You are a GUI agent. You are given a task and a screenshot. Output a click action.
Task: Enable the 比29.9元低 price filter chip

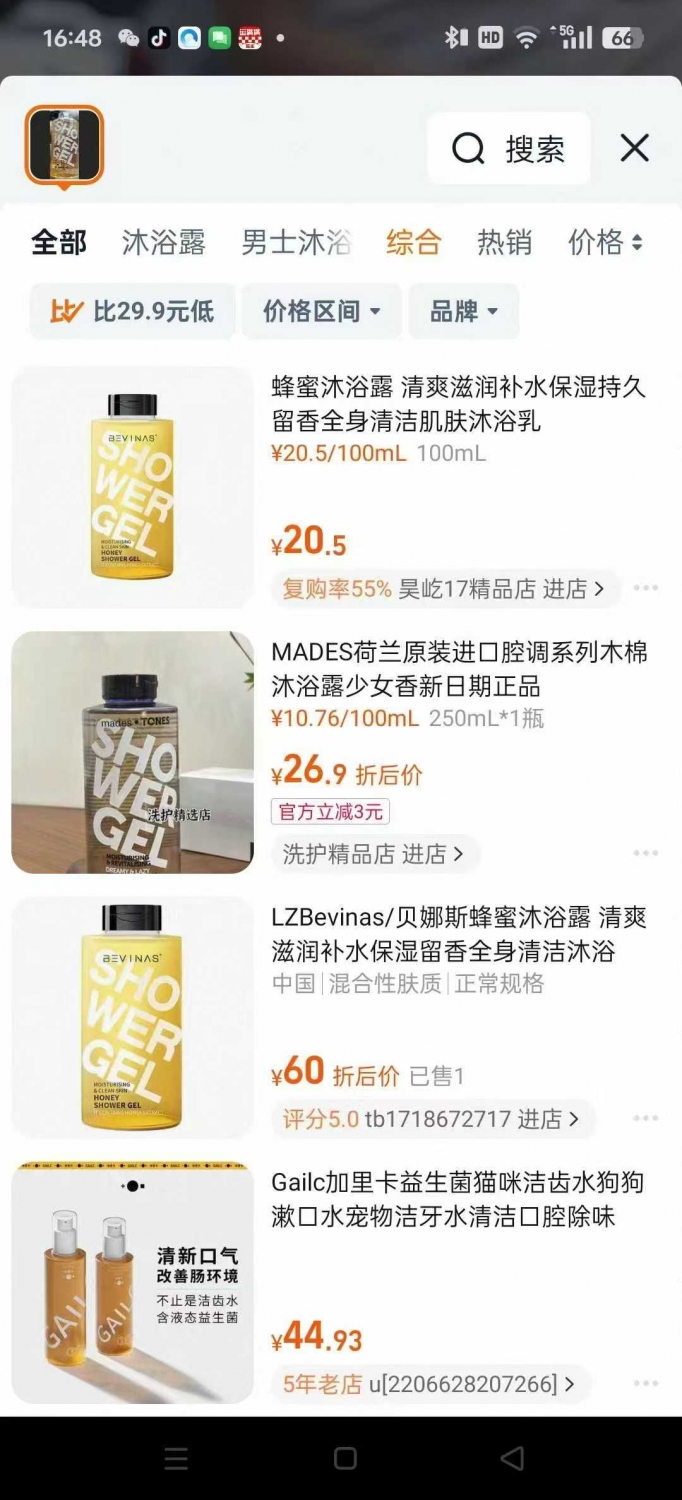click(x=133, y=311)
